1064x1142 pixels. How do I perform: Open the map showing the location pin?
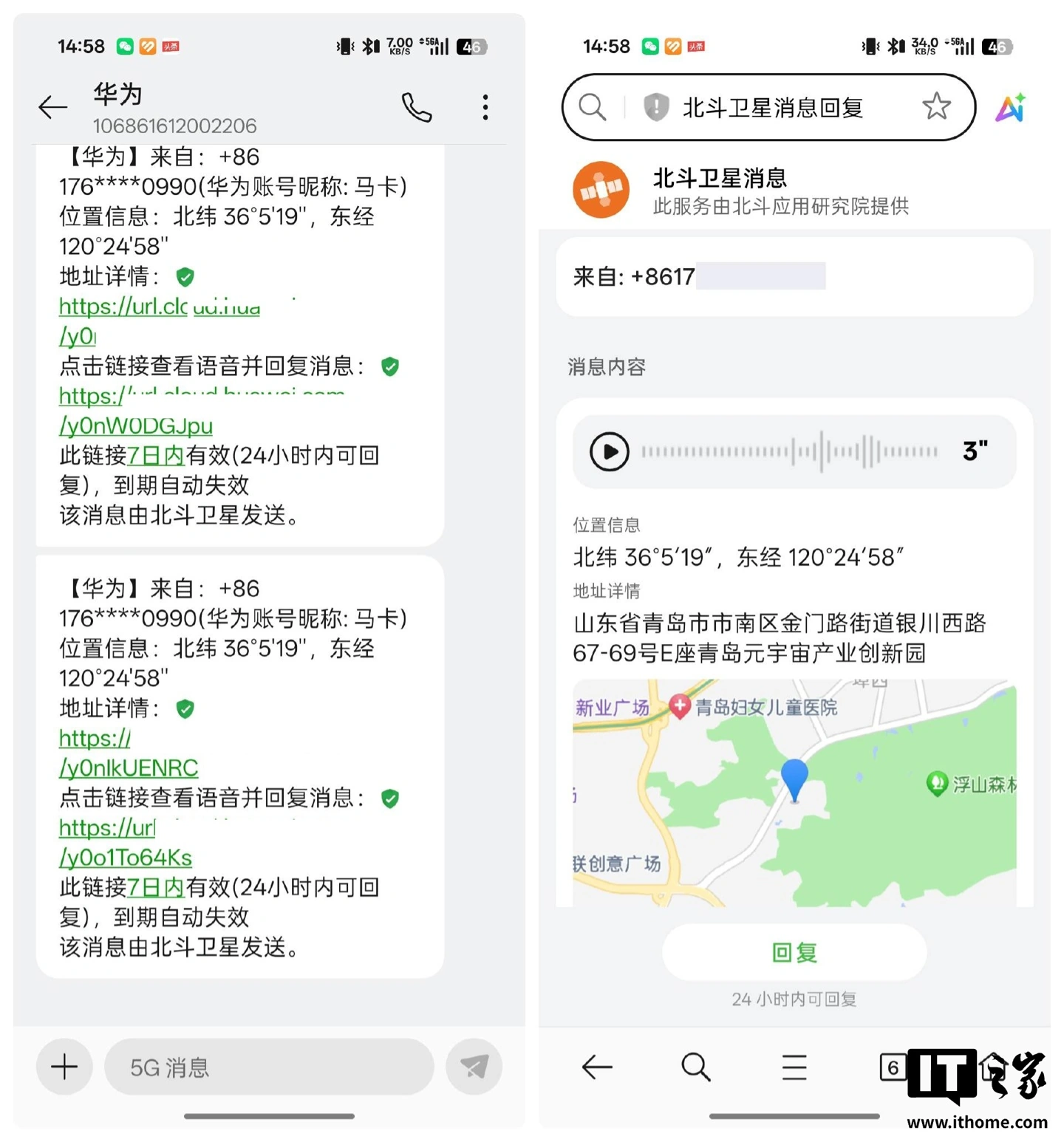(x=794, y=793)
